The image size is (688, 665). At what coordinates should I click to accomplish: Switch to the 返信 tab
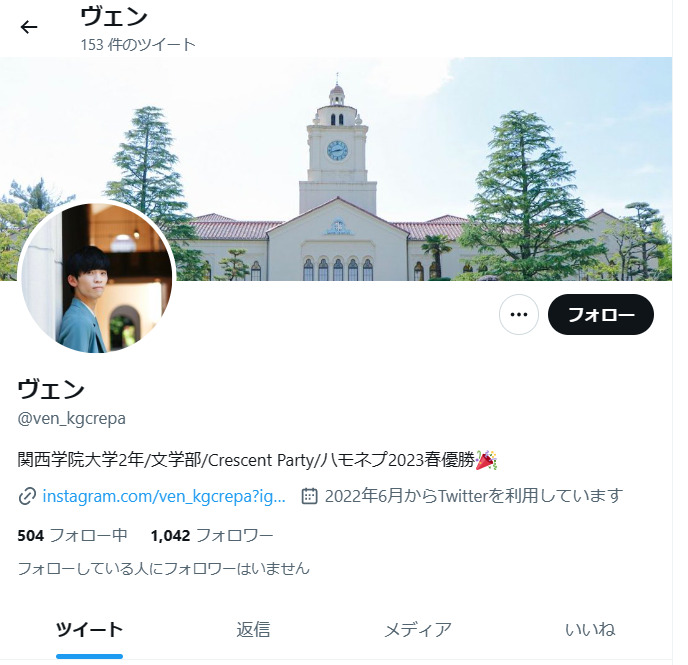(253, 629)
